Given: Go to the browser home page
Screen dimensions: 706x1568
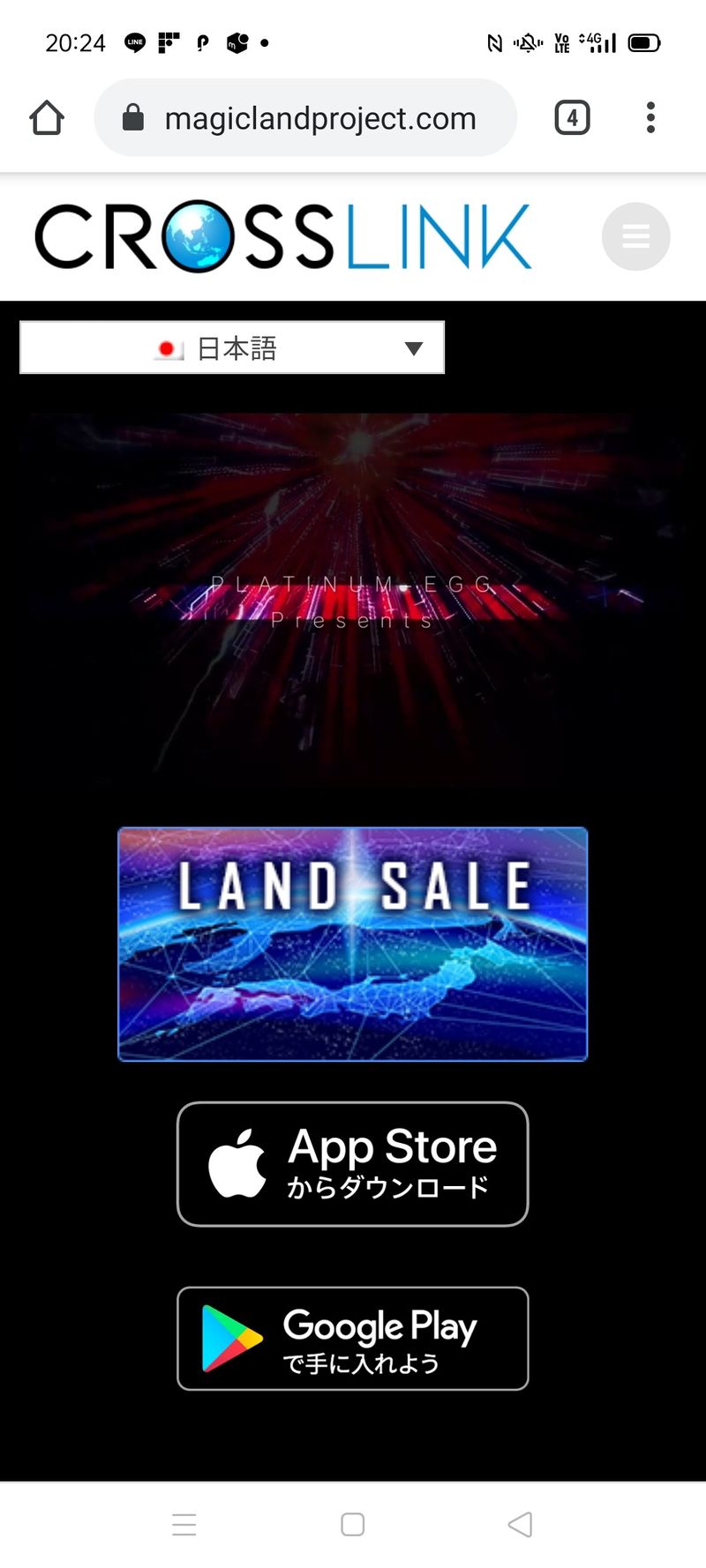Looking at the screenshot, I should (x=47, y=117).
